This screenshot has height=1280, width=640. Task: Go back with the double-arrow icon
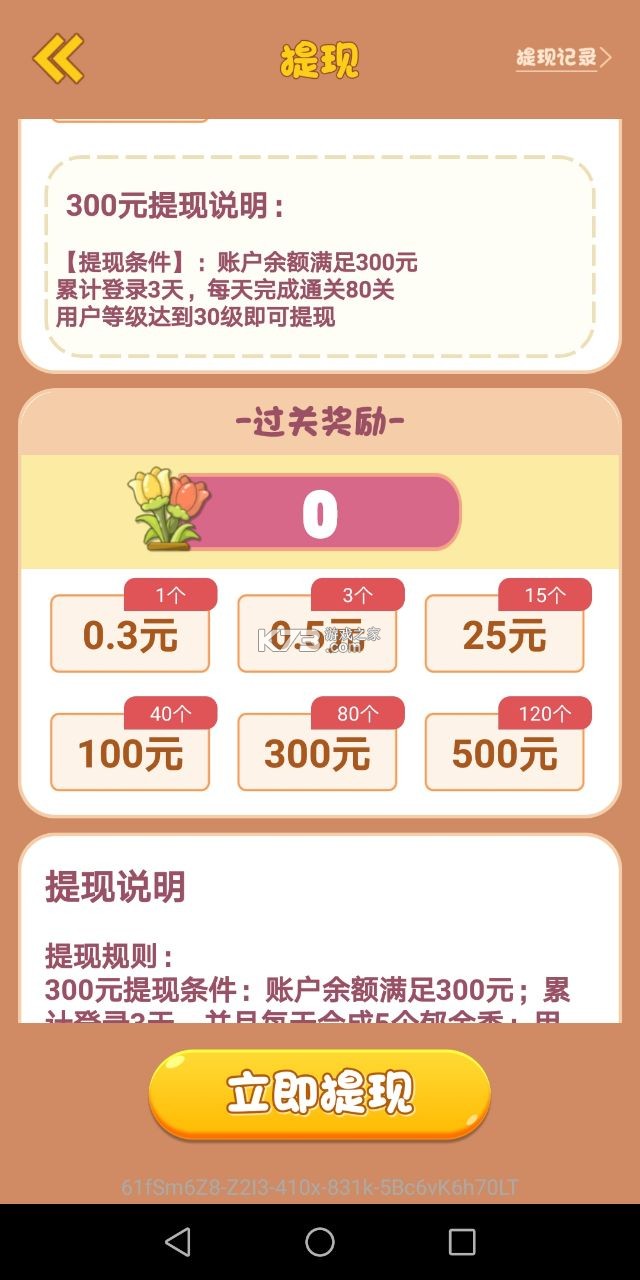pos(58,58)
